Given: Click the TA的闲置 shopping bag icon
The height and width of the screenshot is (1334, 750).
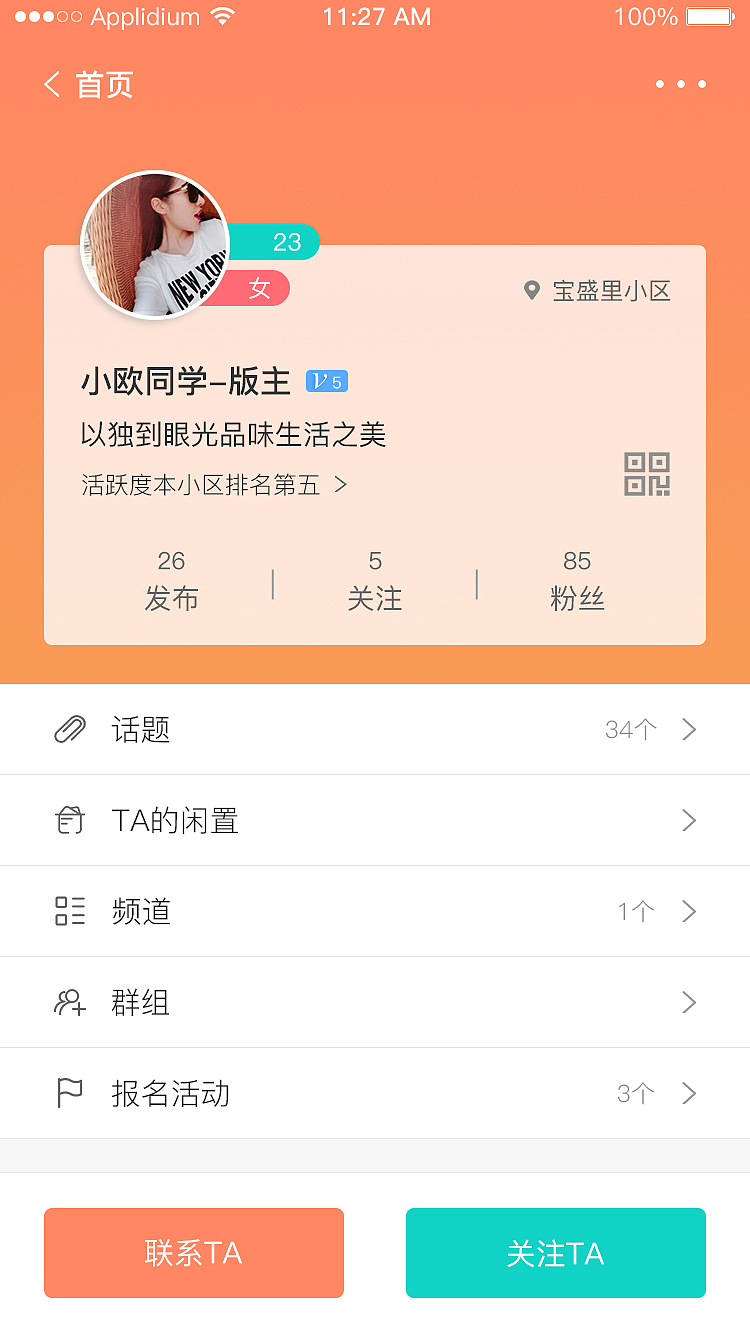Looking at the screenshot, I should coord(68,820).
